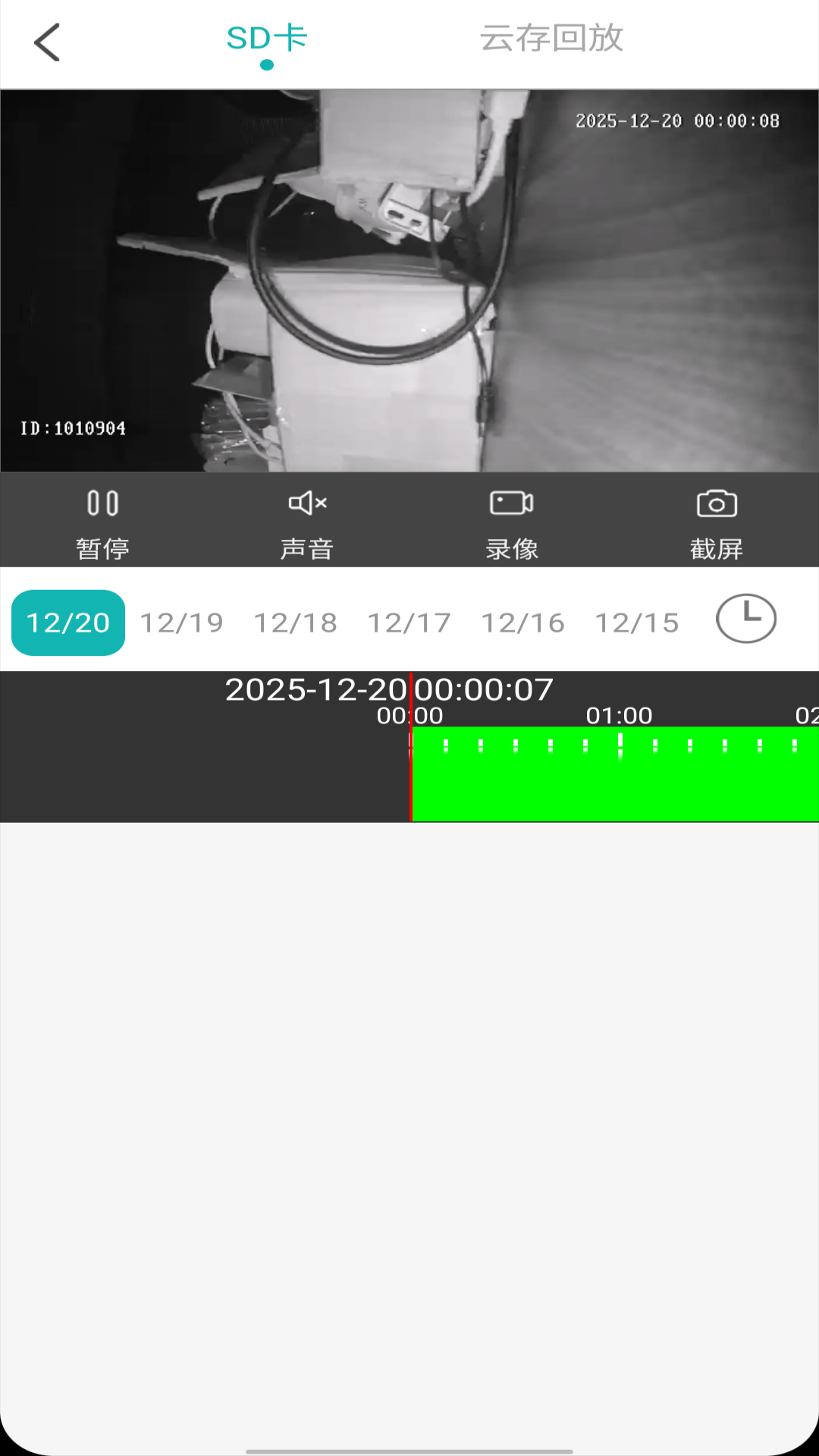Switch to the SD卡 tab
819x1456 pixels.
tap(265, 39)
